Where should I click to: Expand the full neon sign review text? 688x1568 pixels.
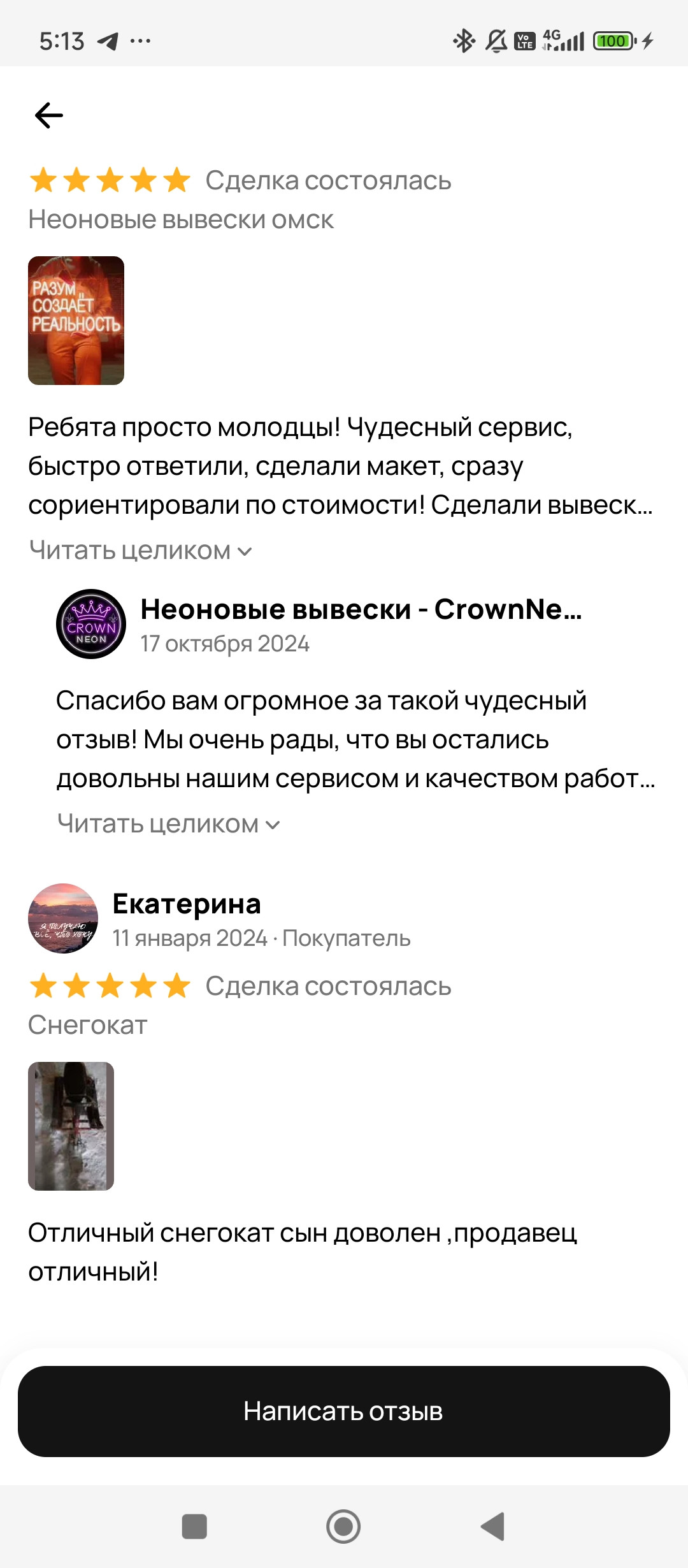click(141, 551)
